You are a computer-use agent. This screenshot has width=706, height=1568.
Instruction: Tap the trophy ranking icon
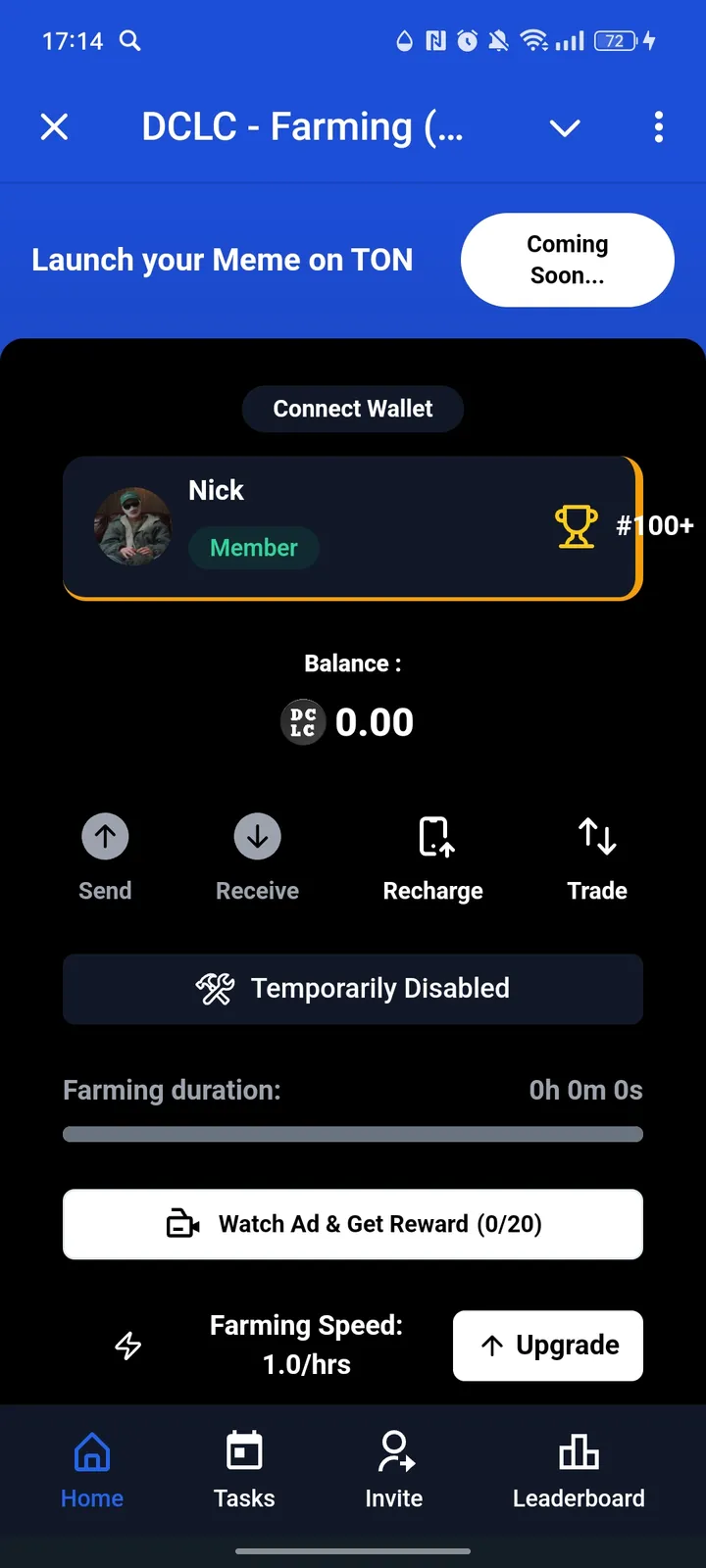point(577,525)
